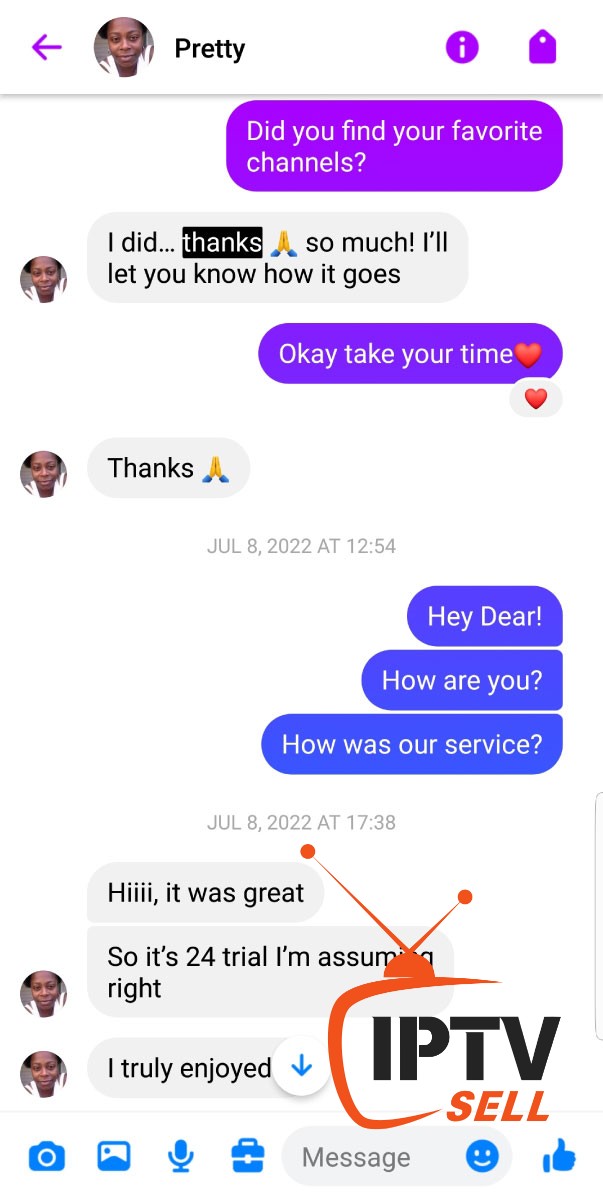Jump to latest messages with down arrow
The width and height of the screenshot is (603, 1200).
click(301, 1067)
